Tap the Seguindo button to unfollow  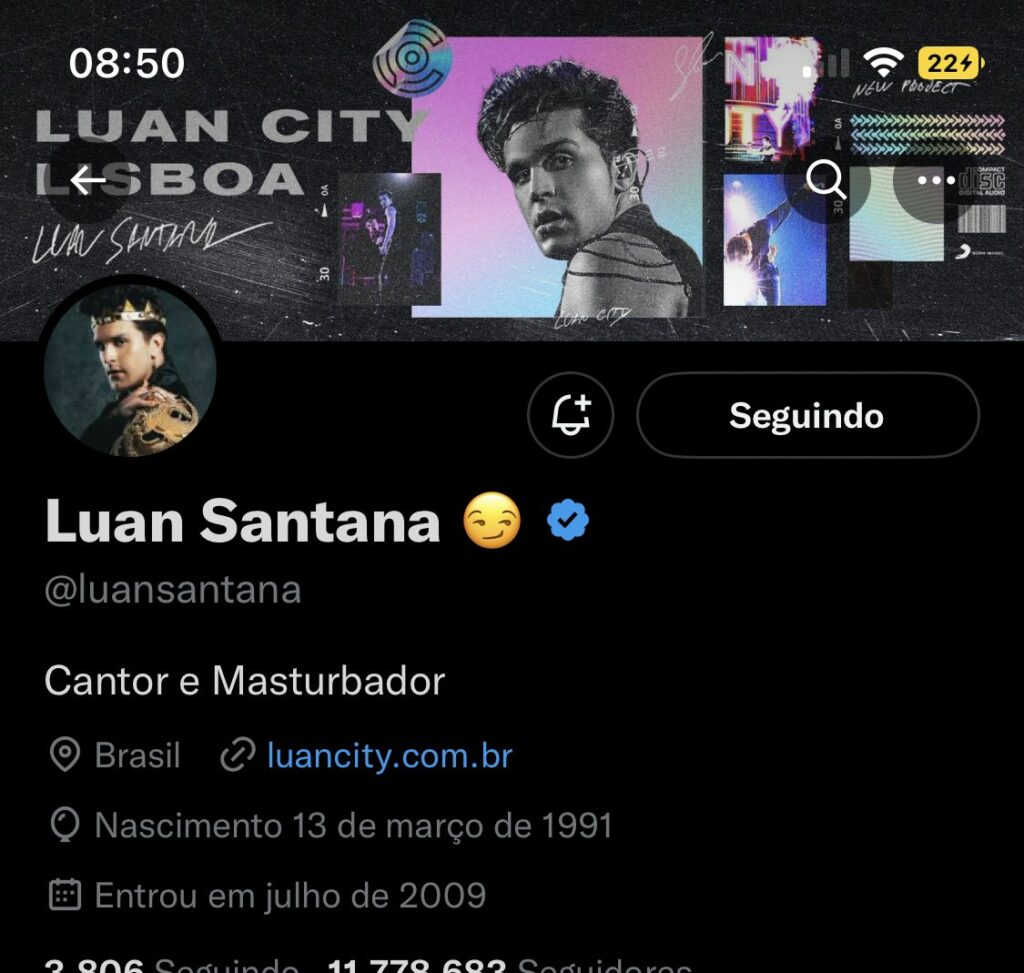coord(807,415)
